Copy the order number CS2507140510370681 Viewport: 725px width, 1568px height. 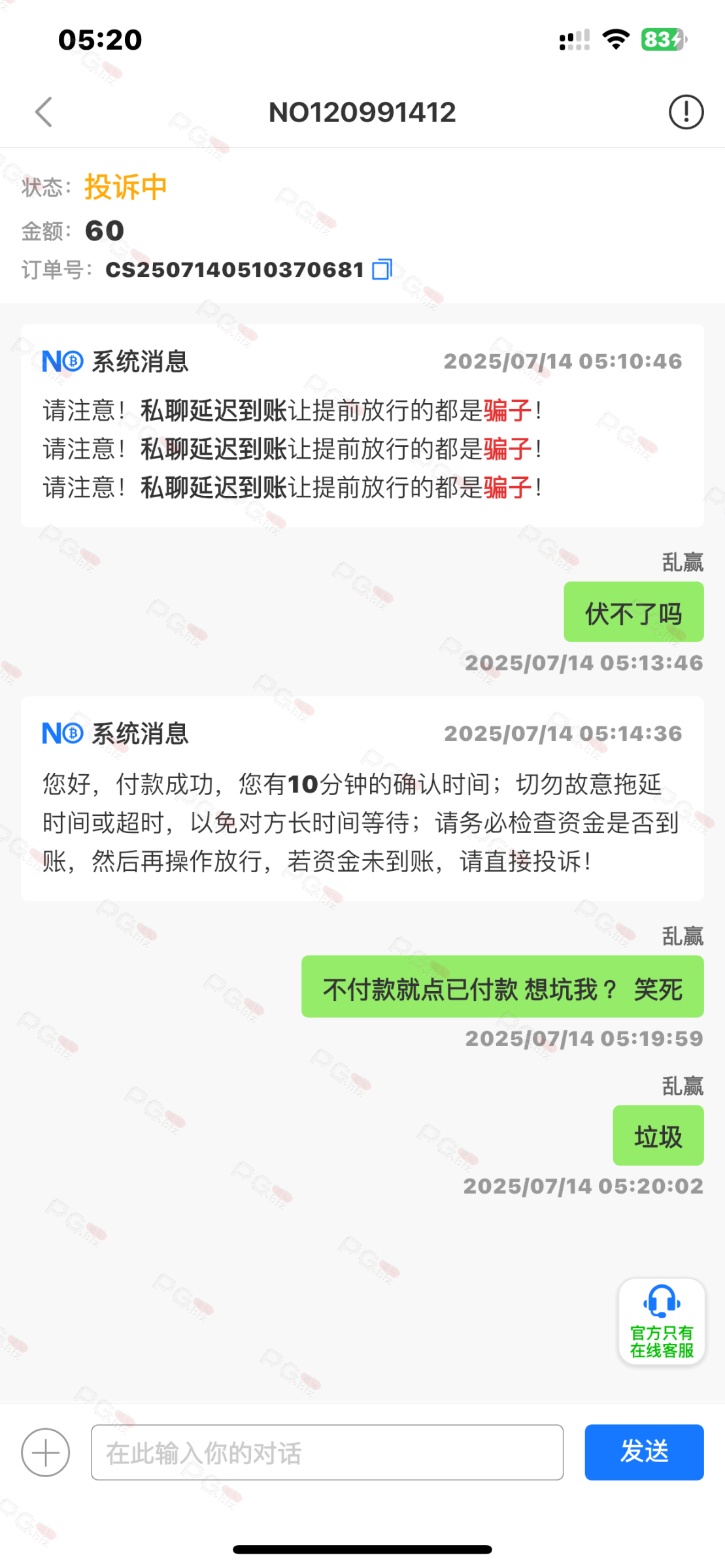point(382,269)
